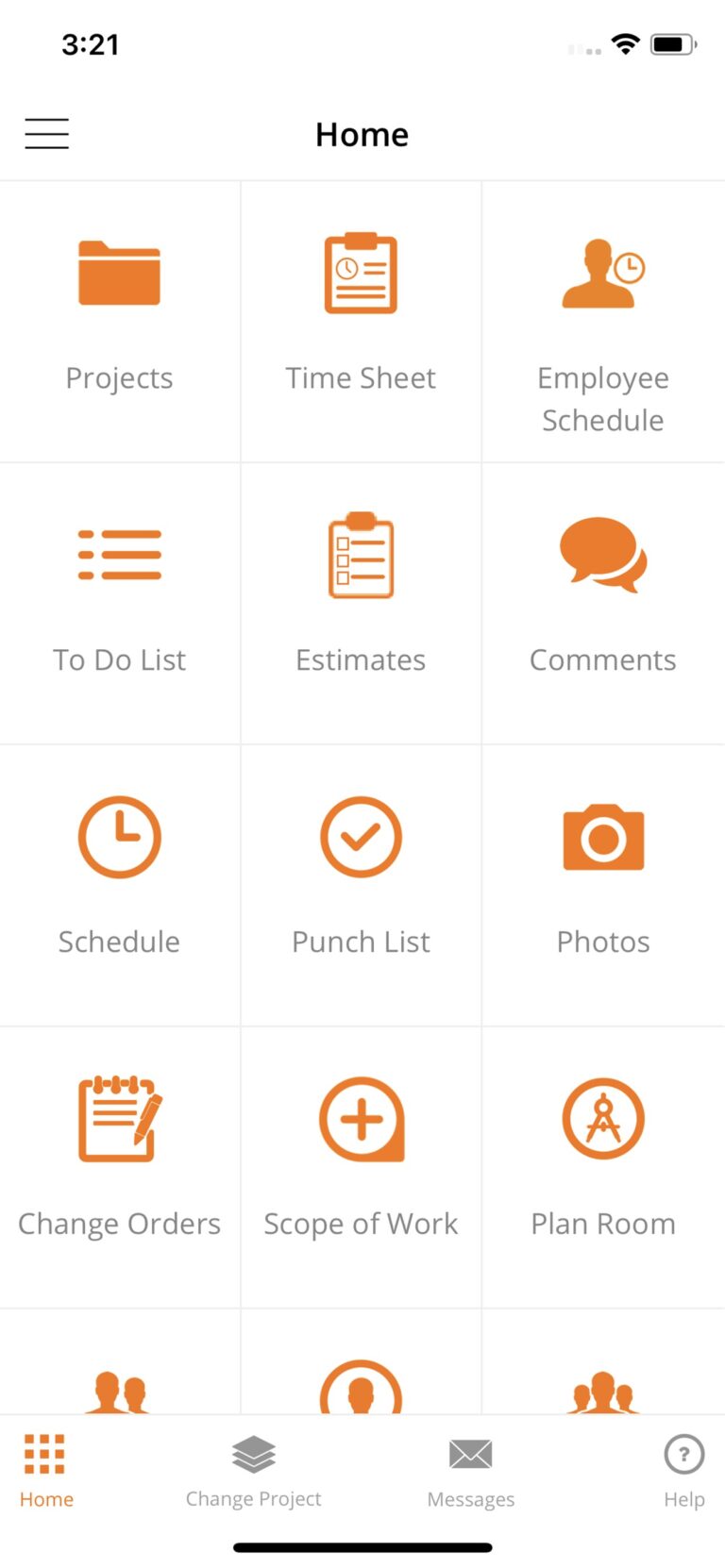Open the hamburger navigation menu
Image resolution: width=725 pixels, height=1568 pixels.
pos(46,133)
